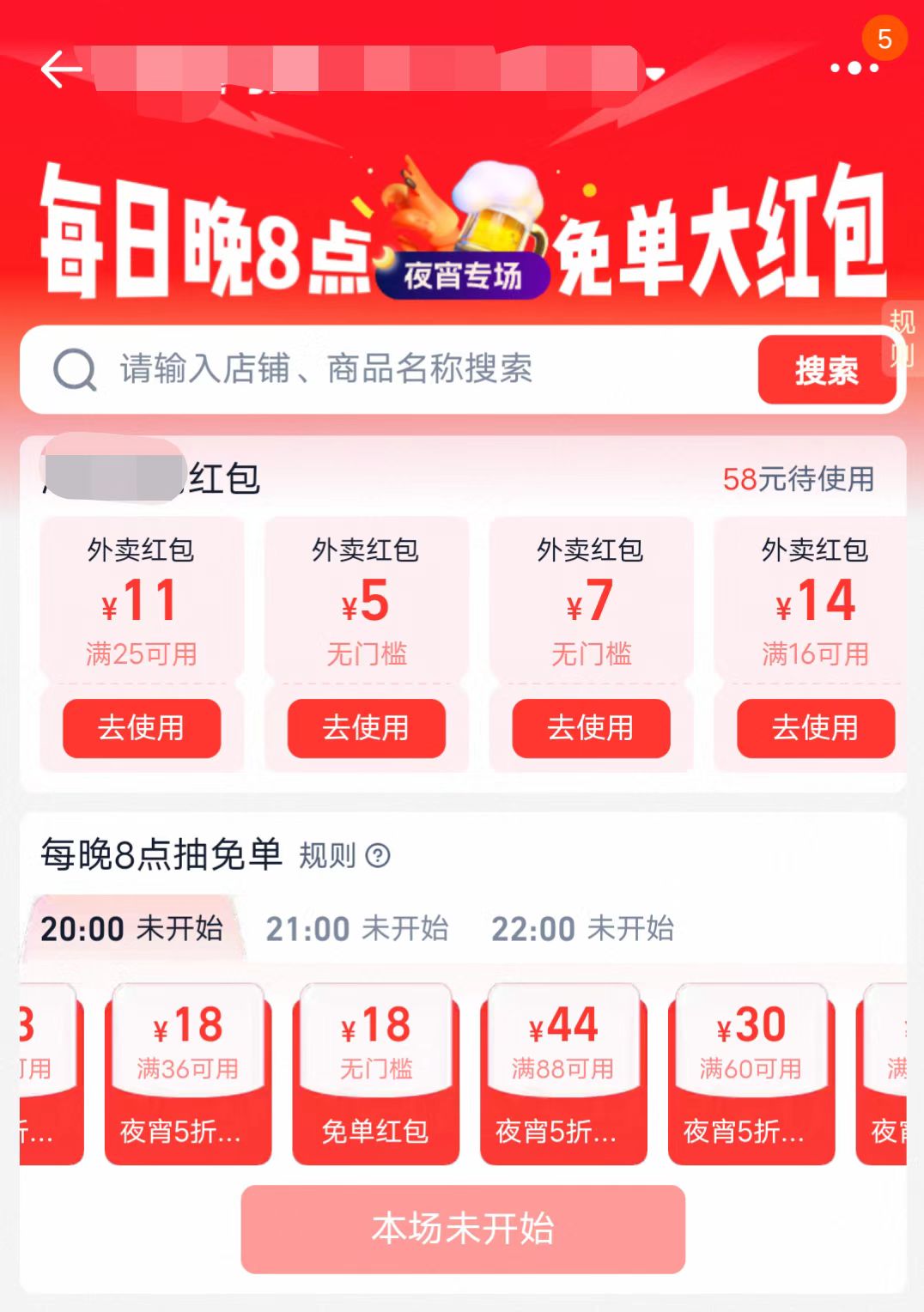The image size is (924, 1312).
Task: Open the ¥18 满36可用 coupon card
Action: click(x=188, y=1074)
